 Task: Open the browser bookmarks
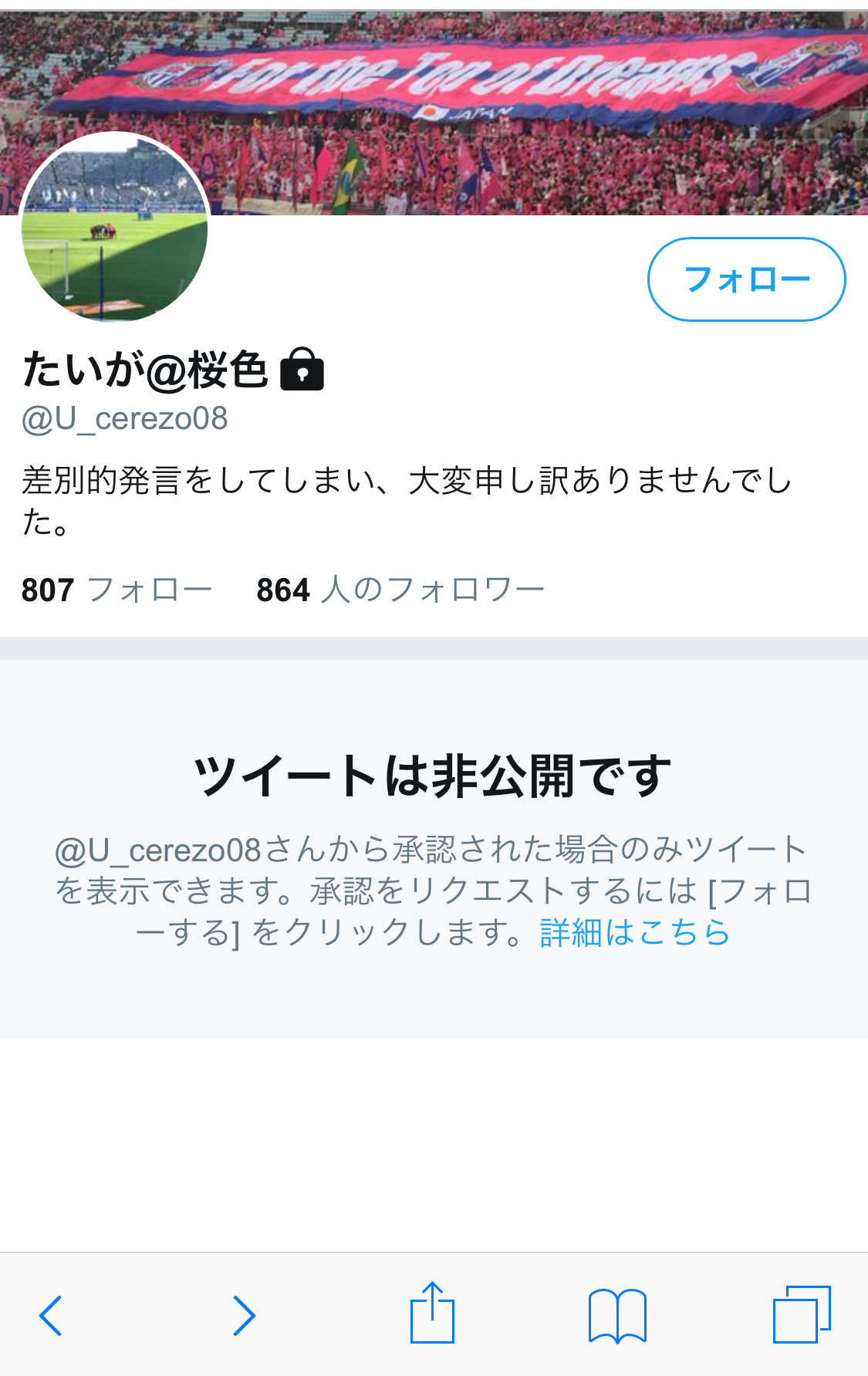tap(617, 1315)
